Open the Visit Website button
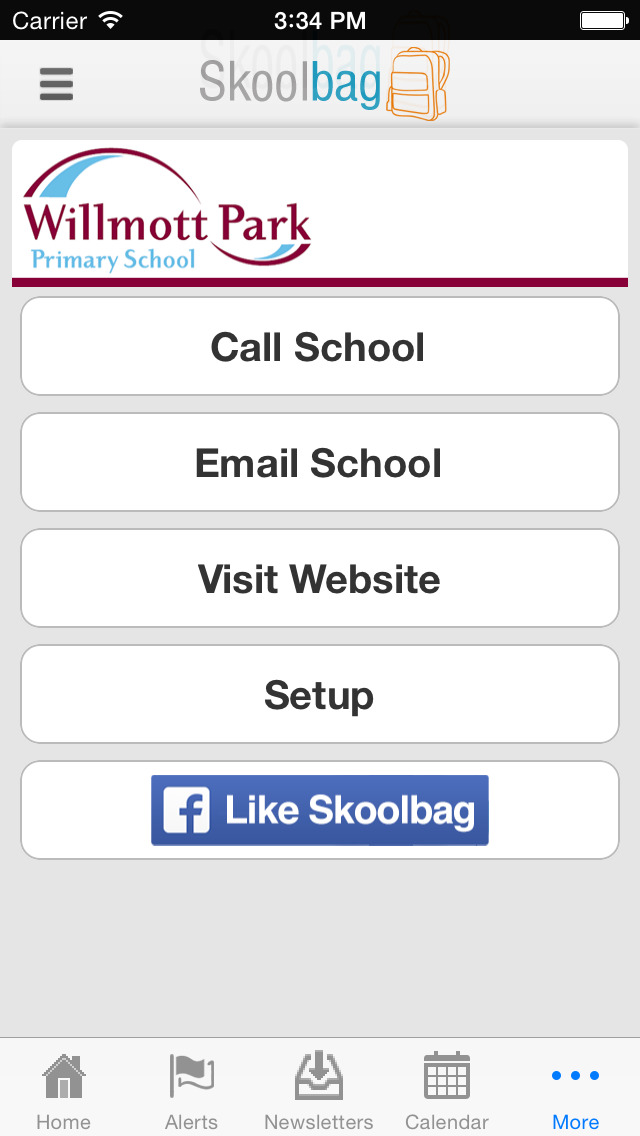Screen dimensions: 640x1136 pyautogui.click(x=320, y=578)
